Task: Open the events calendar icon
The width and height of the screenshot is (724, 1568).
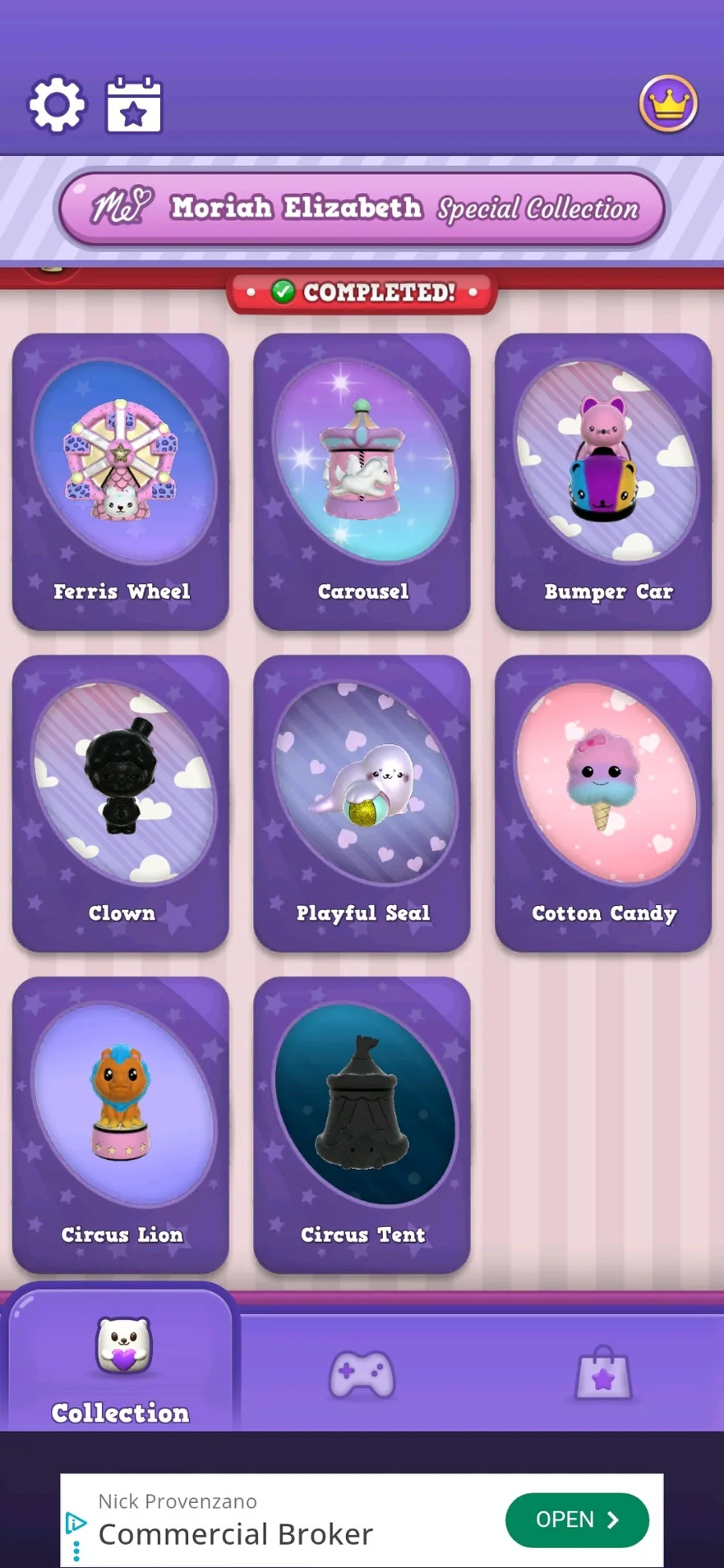Action: (x=134, y=105)
